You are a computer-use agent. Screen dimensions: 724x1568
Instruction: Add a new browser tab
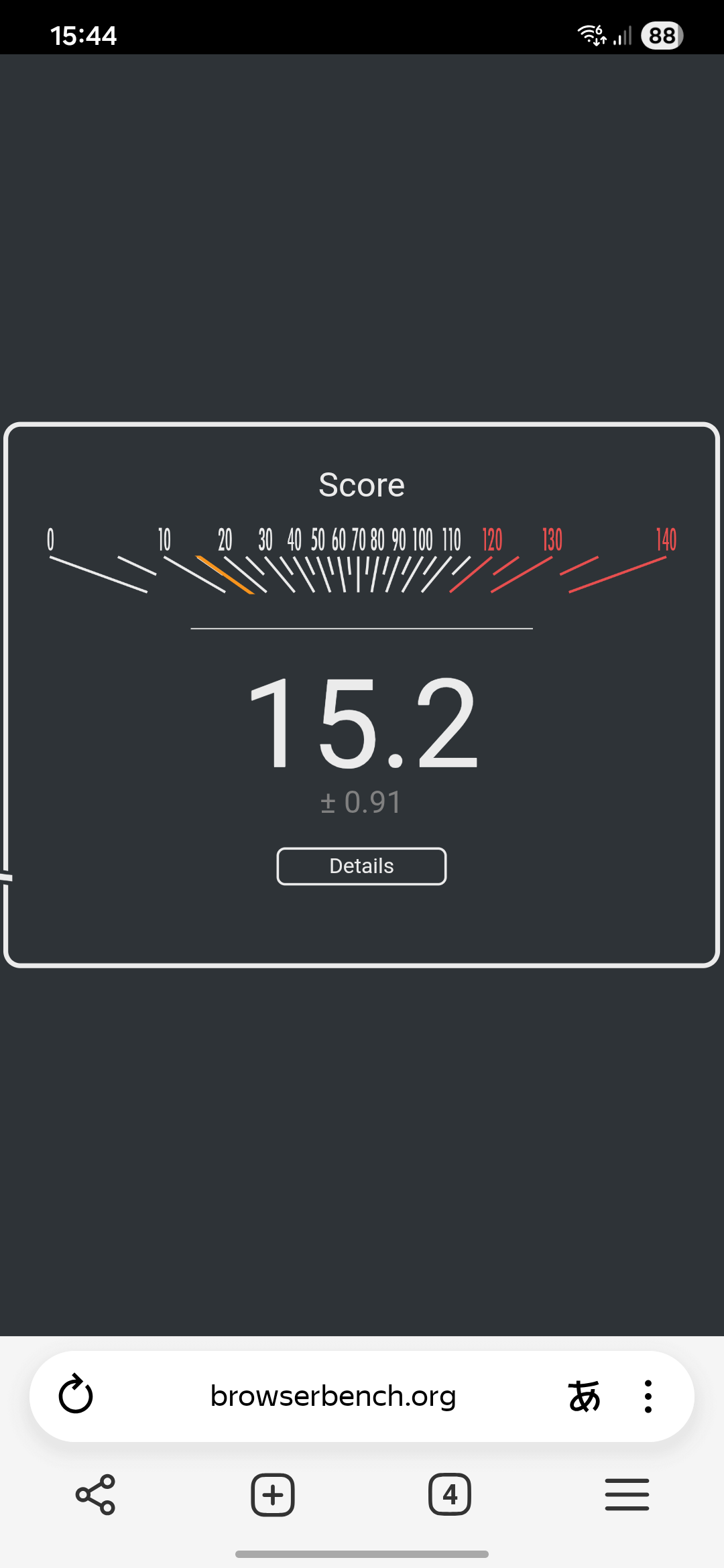tap(273, 1494)
